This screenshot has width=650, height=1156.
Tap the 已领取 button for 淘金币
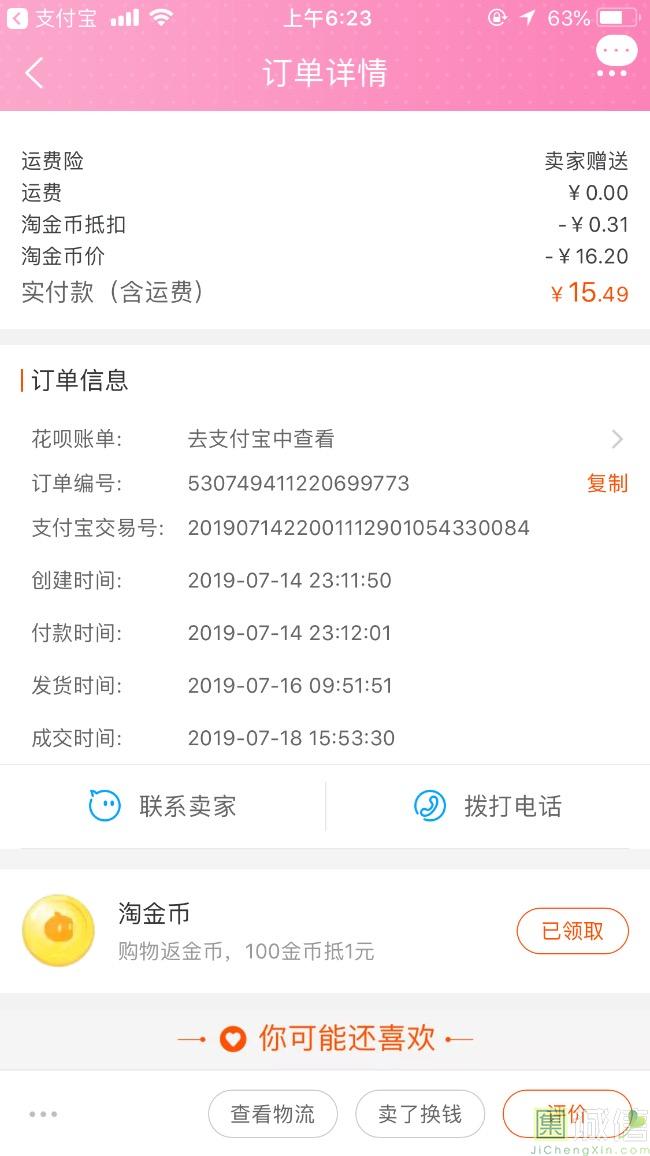[572, 931]
